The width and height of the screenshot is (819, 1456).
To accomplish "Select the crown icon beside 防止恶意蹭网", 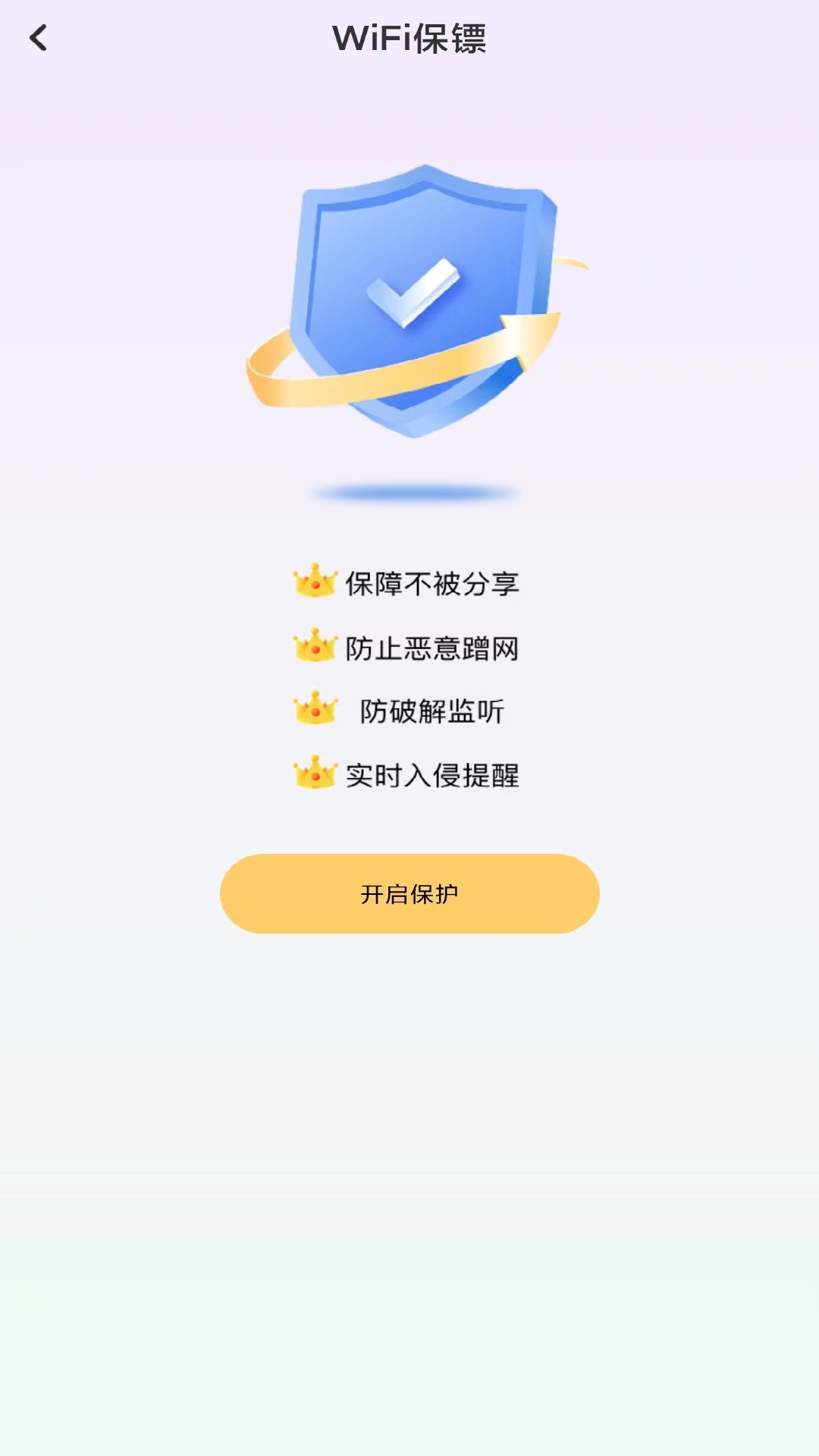I will point(314,647).
